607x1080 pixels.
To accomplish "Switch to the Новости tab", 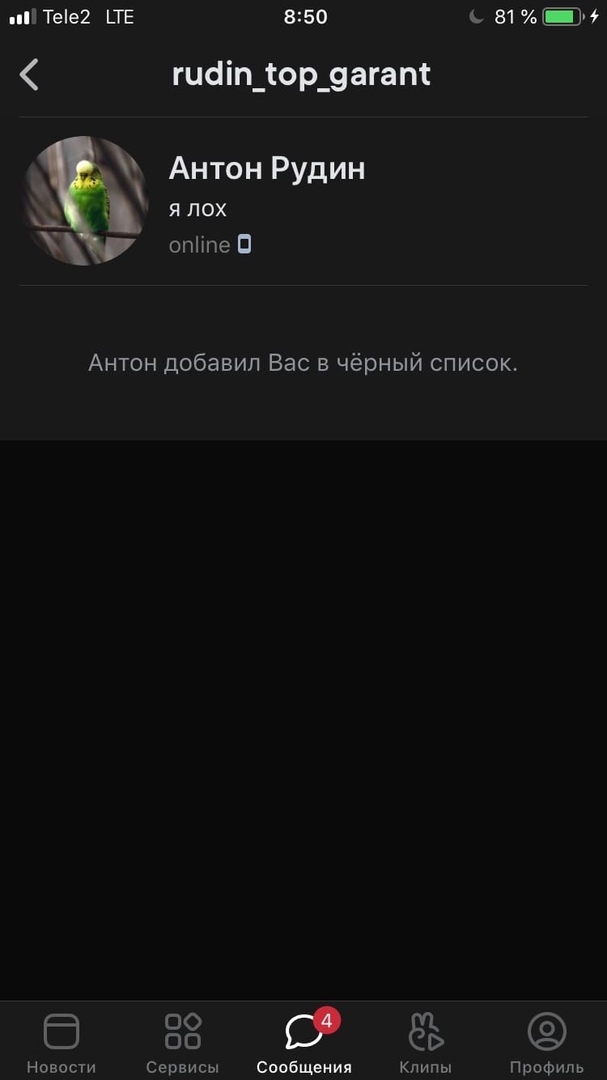I will 61,1042.
